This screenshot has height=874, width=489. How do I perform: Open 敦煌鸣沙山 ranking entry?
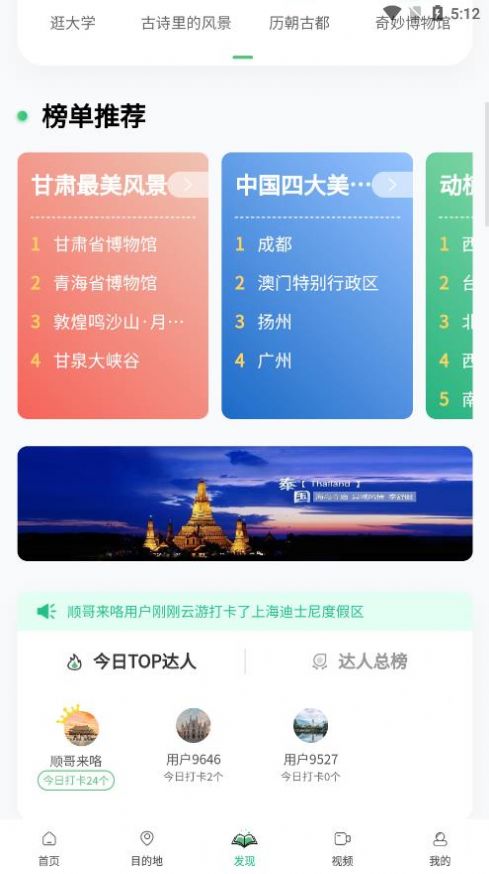pos(118,322)
